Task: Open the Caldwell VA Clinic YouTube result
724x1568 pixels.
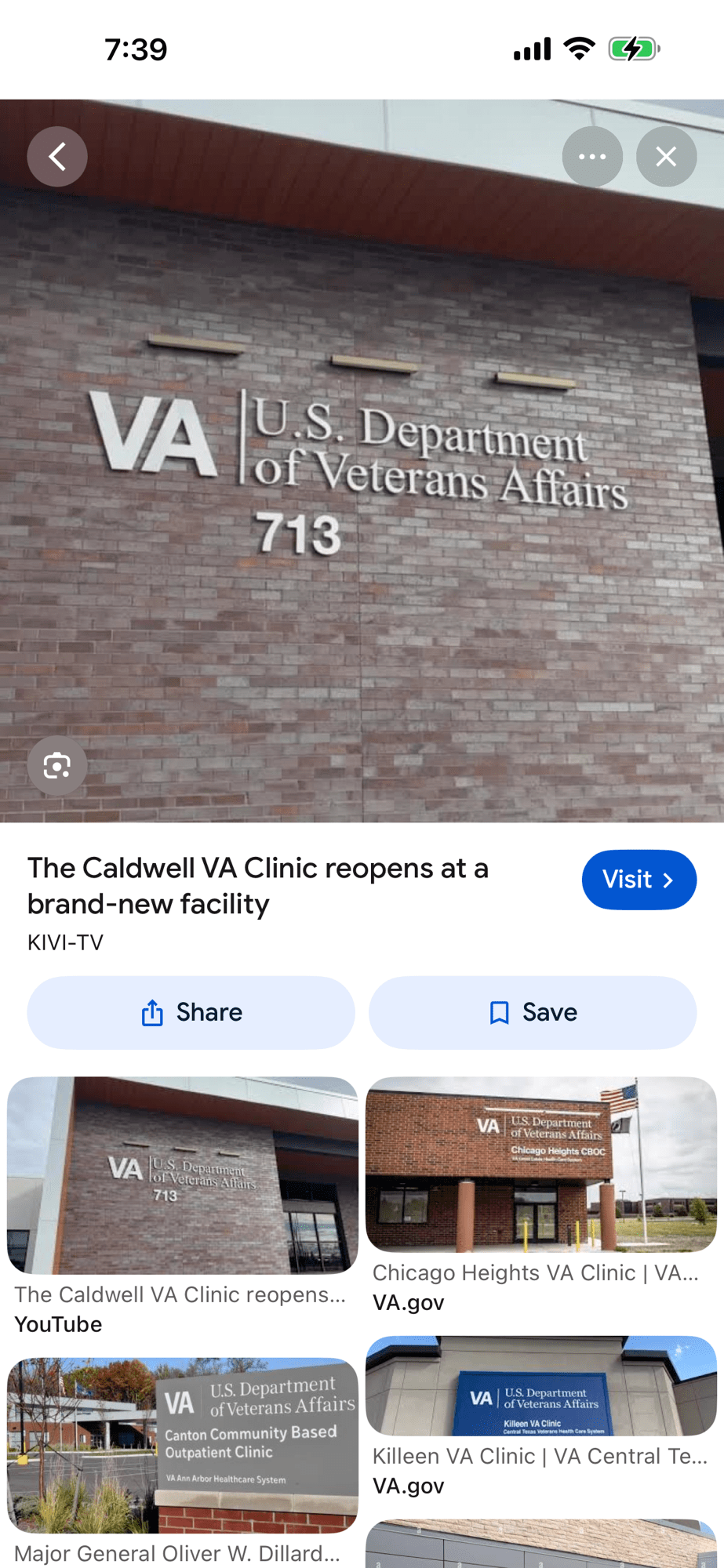Action: point(182,1176)
